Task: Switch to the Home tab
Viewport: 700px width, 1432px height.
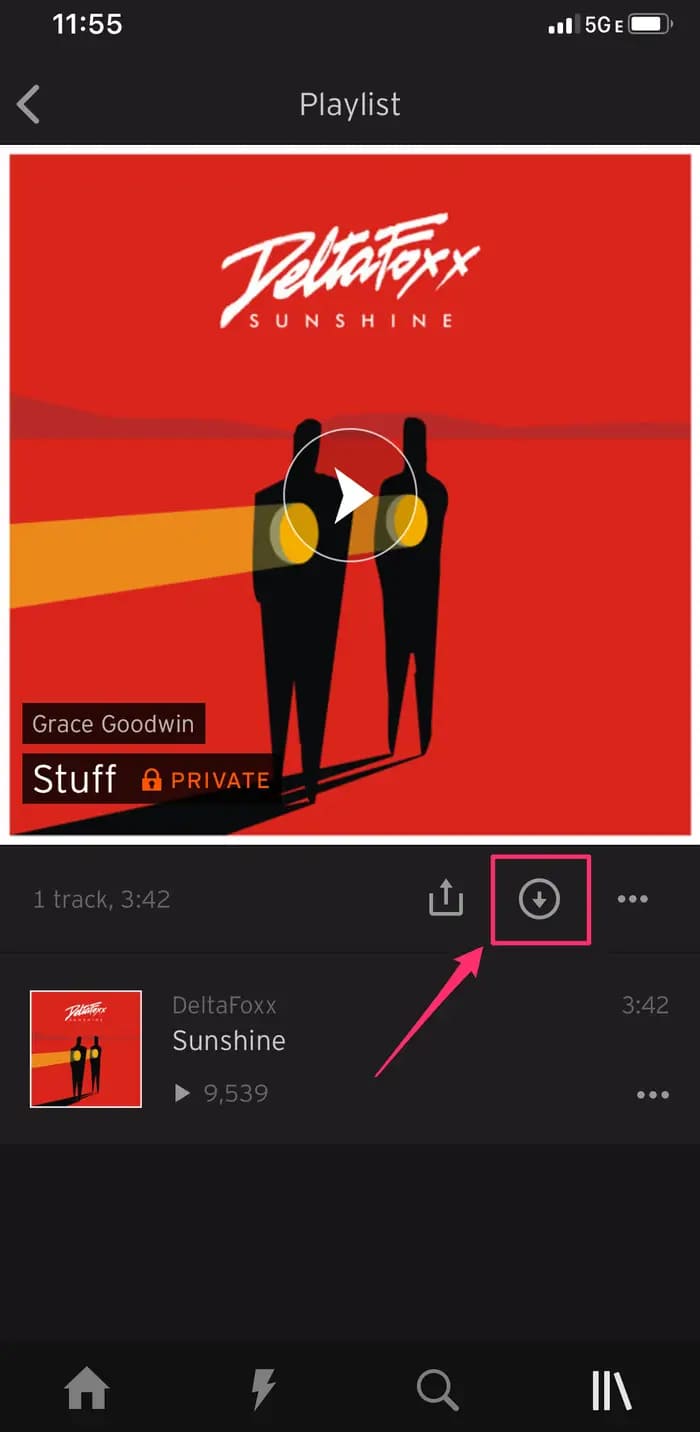Action: [x=87, y=1389]
